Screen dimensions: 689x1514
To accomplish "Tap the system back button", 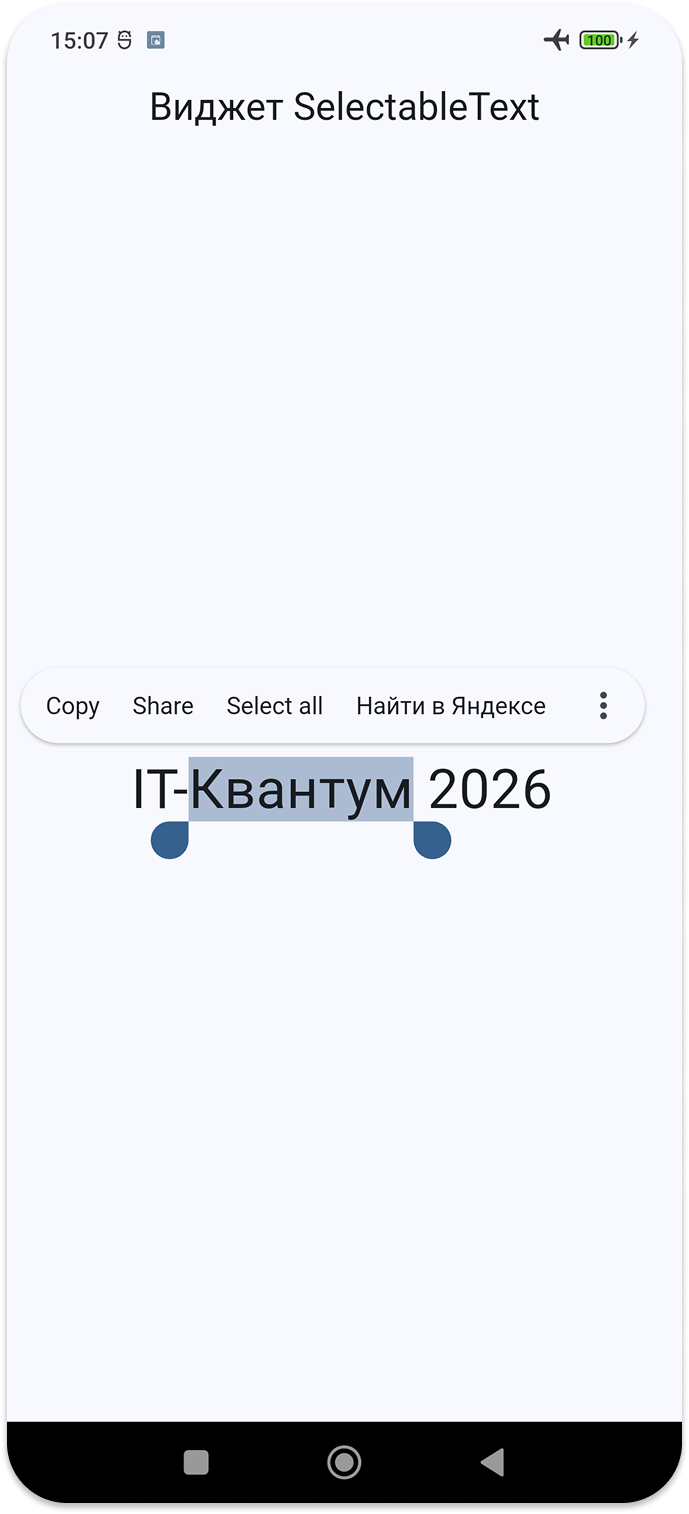I will (491, 1463).
